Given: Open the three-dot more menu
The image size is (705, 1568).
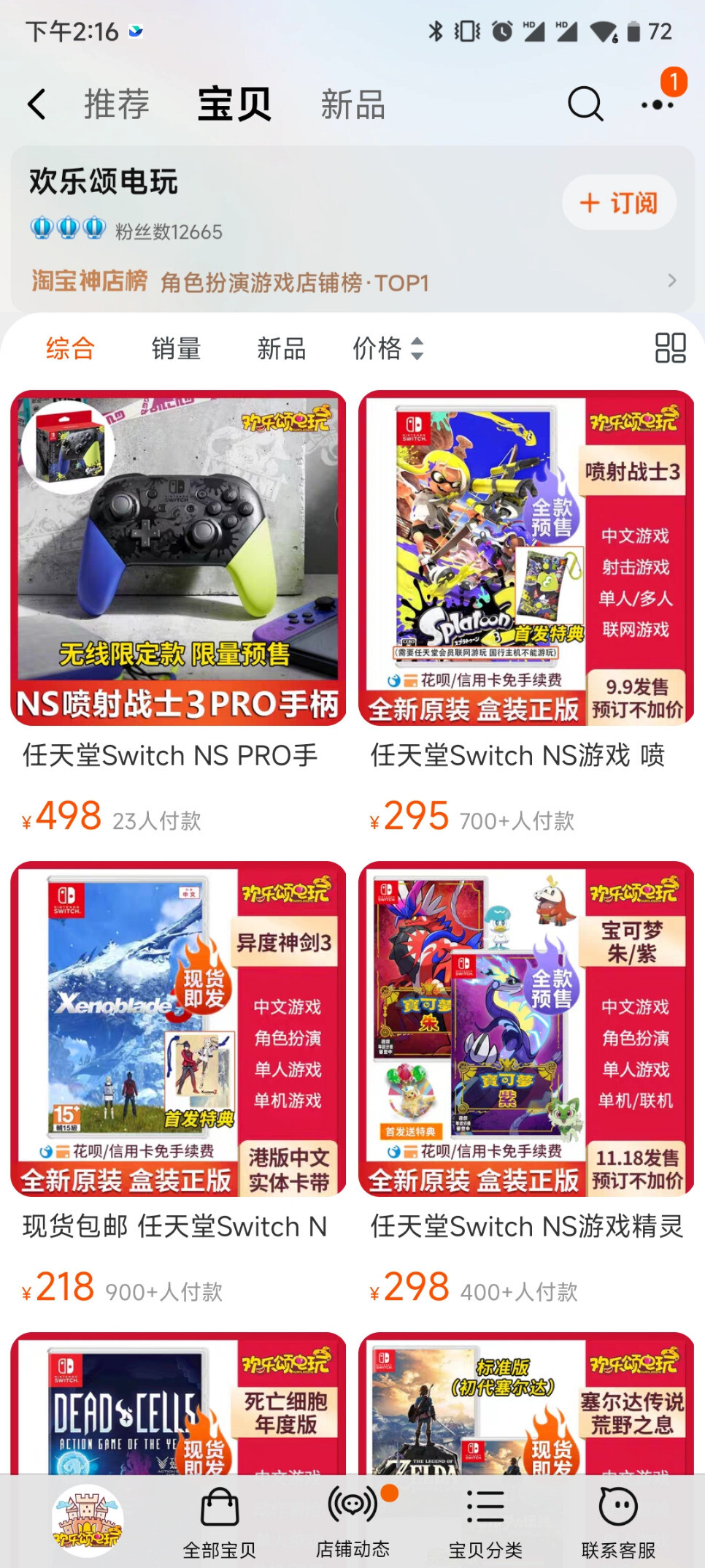Looking at the screenshot, I should point(657,105).
